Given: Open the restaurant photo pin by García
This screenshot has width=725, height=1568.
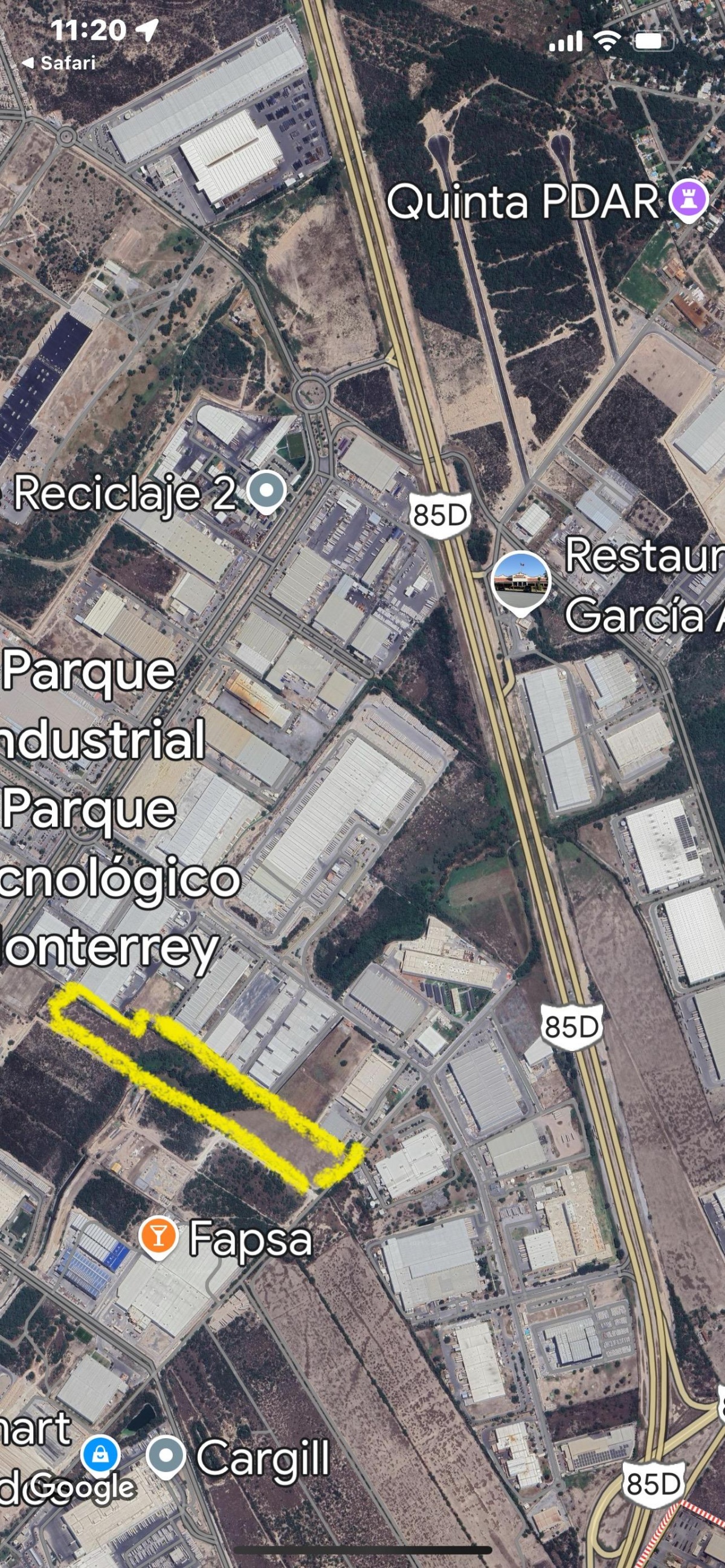Looking at the screenshot, I should (520, 580).
